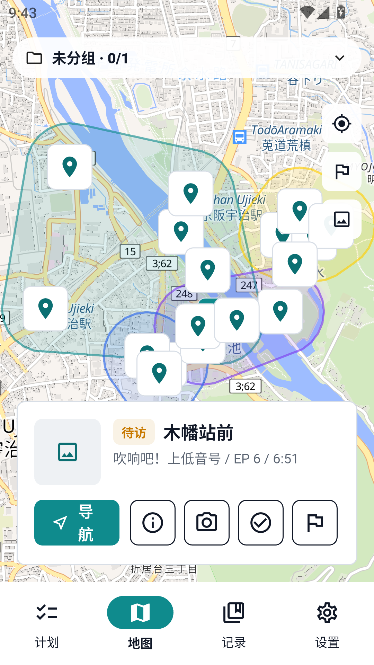Screen dimensions: 374x665
Task: Tap the image button on the map
Action: (x=342, y=219)
